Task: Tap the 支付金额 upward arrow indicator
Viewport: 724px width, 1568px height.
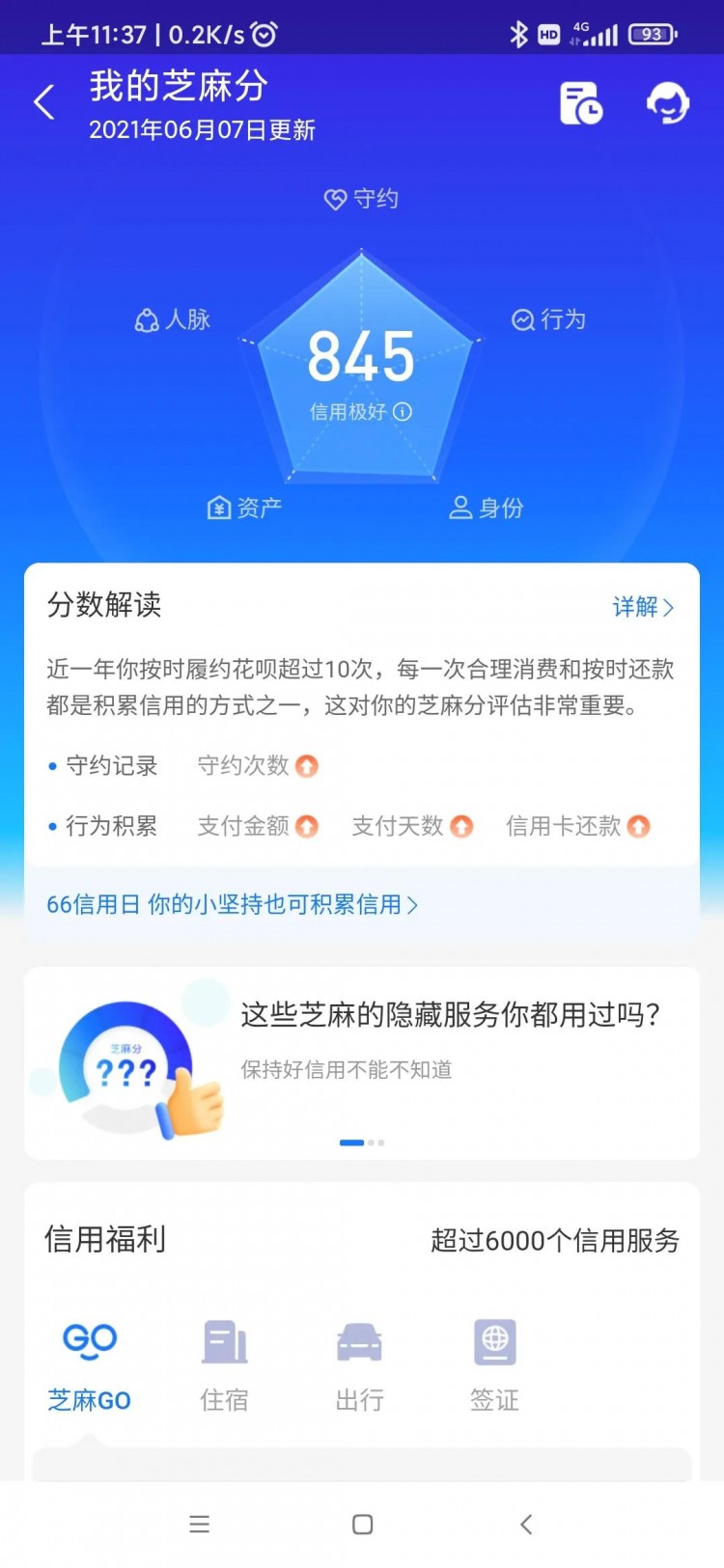Action: [x=305, y=826]
